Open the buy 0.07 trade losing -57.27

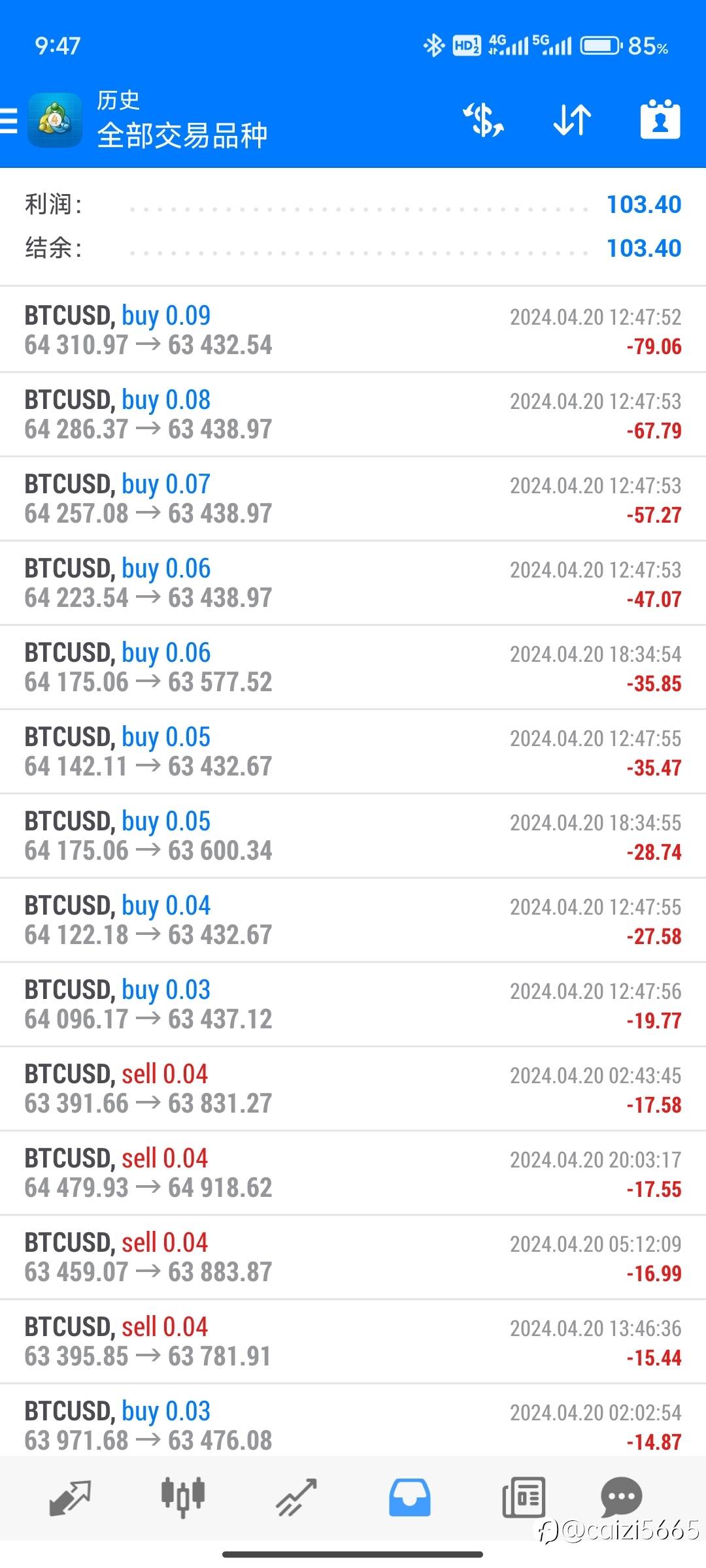353,499
